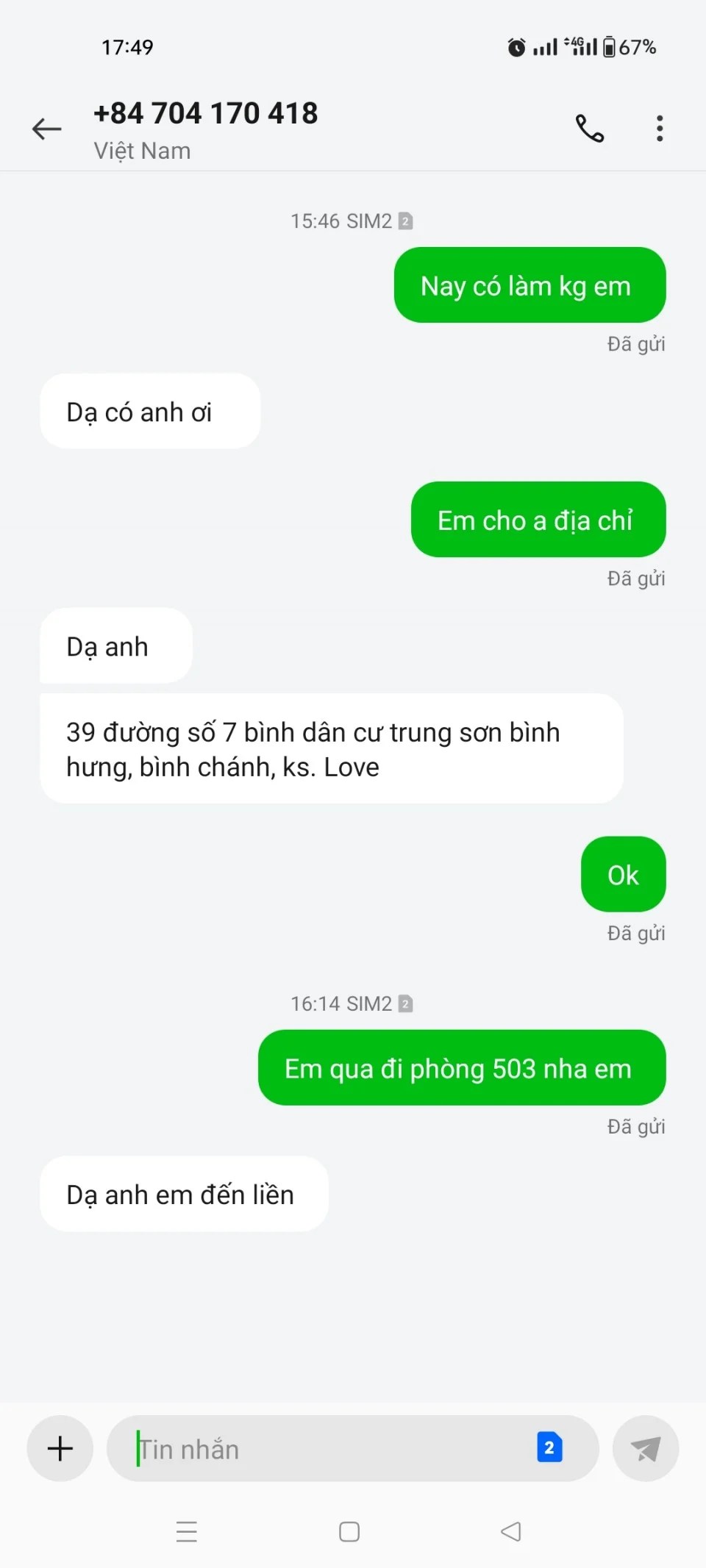Image resolution: width=706 pixels, height=1568 pixels.
Task: Switch the SIM 2 selector
Action: pos(549,1447)
